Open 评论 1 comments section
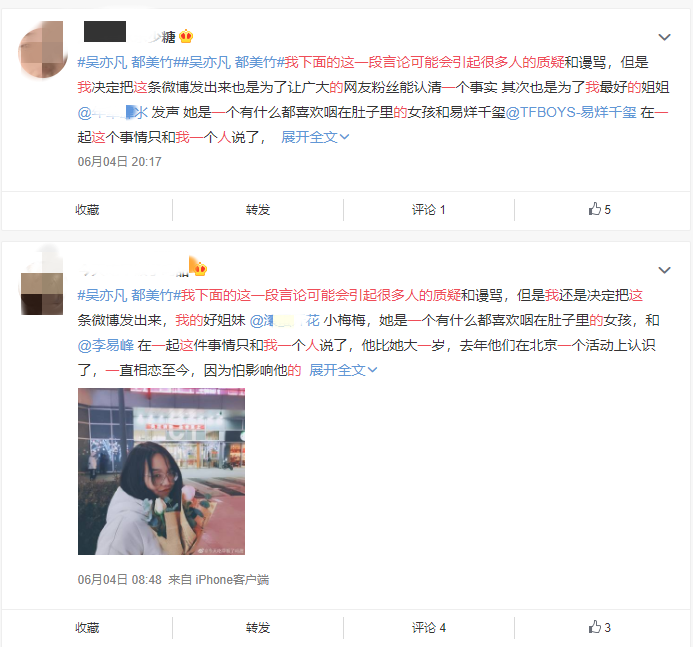Viewport: 693px width, 647px height. coord(429,210)
